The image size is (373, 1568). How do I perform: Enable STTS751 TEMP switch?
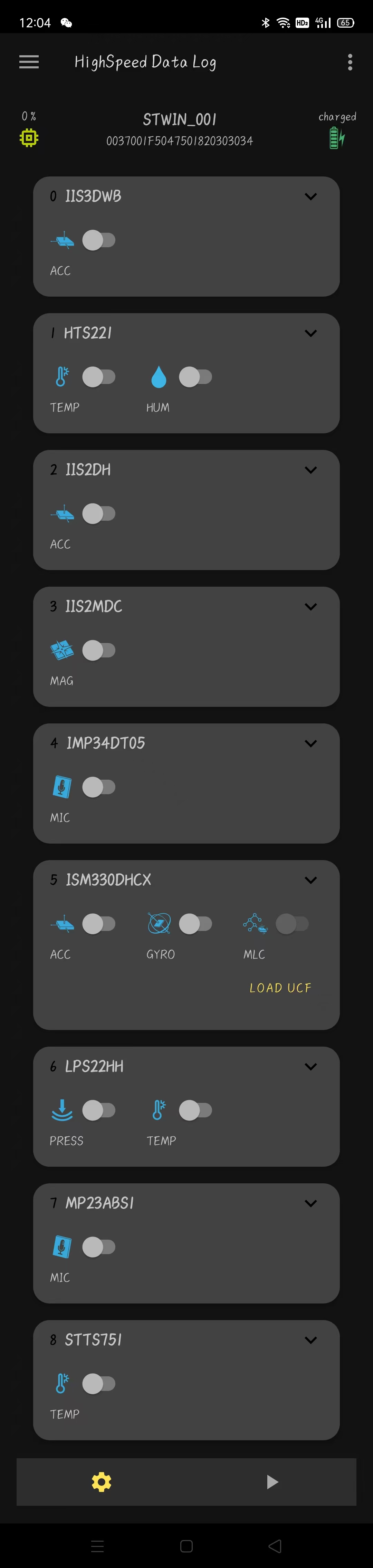(98, 1384)
